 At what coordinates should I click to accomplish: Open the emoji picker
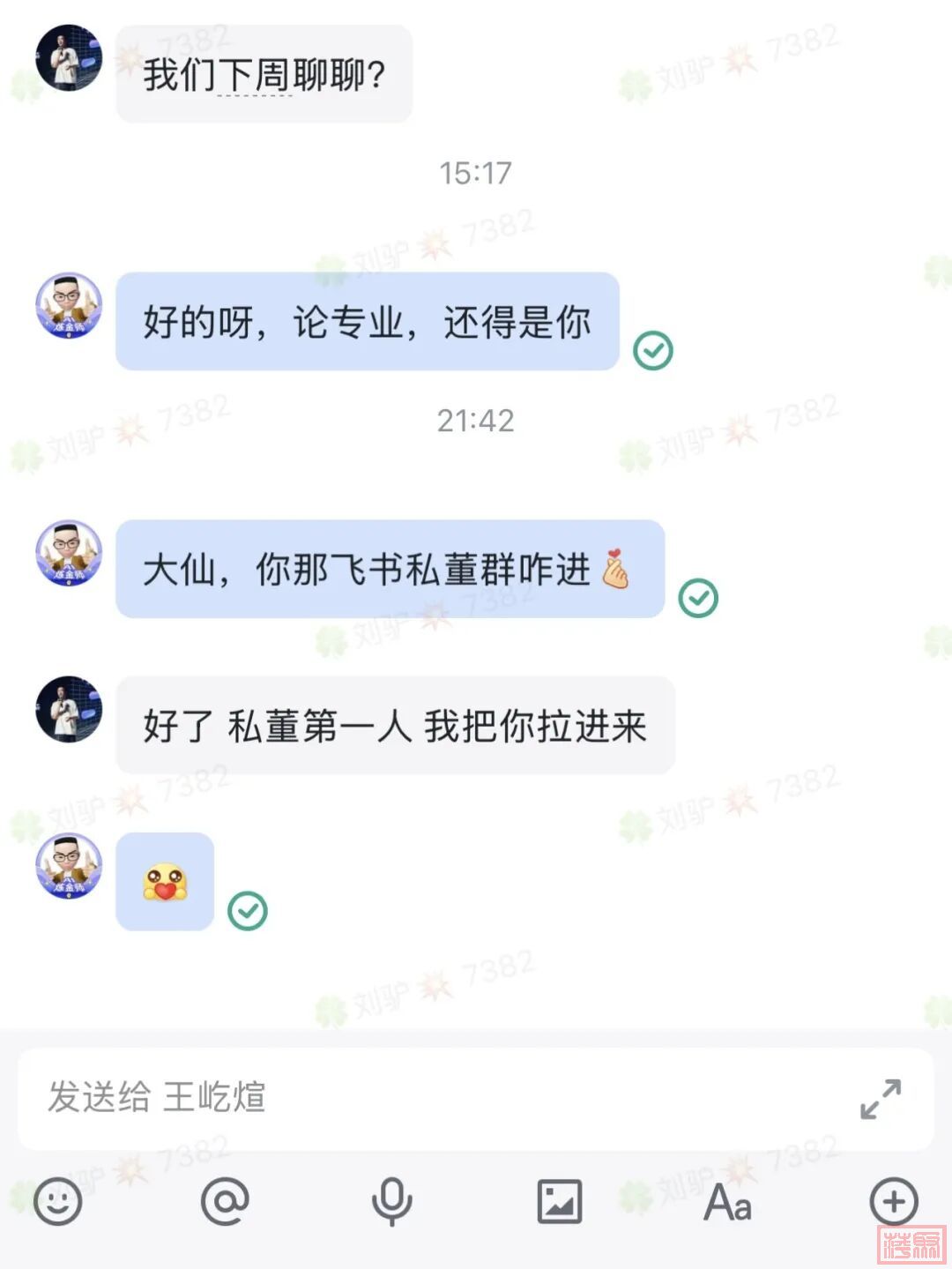[x=58, y=1201]
